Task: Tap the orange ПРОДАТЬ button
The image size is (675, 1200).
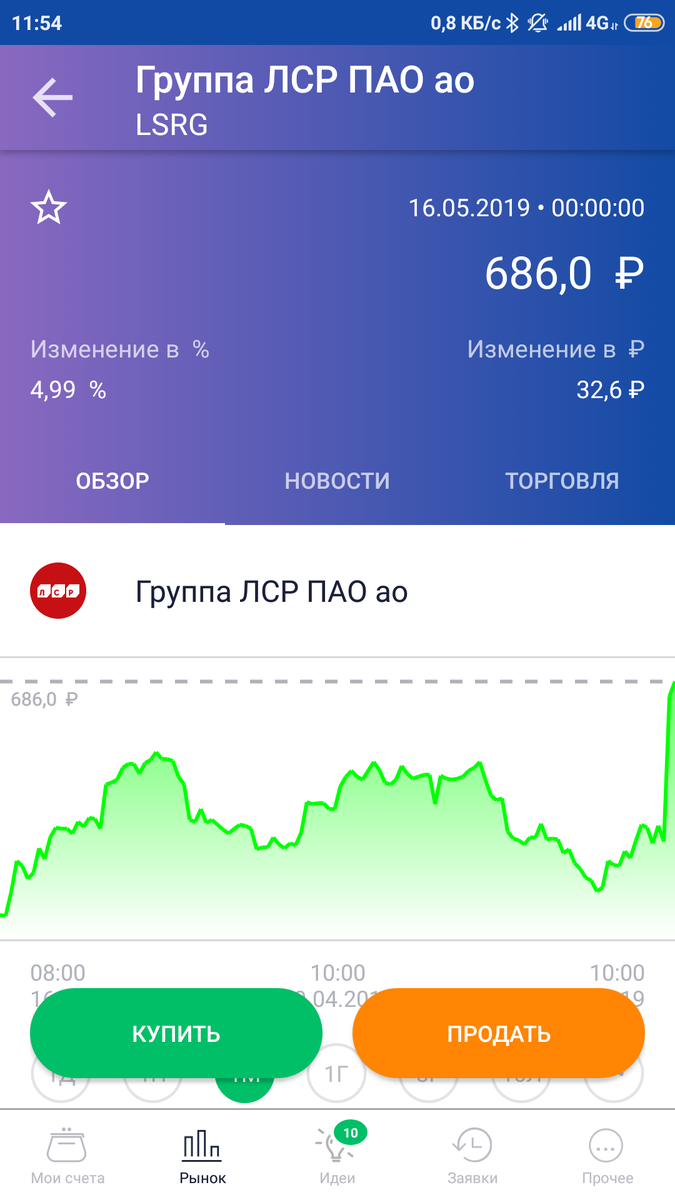Action: coord(498,1033)
